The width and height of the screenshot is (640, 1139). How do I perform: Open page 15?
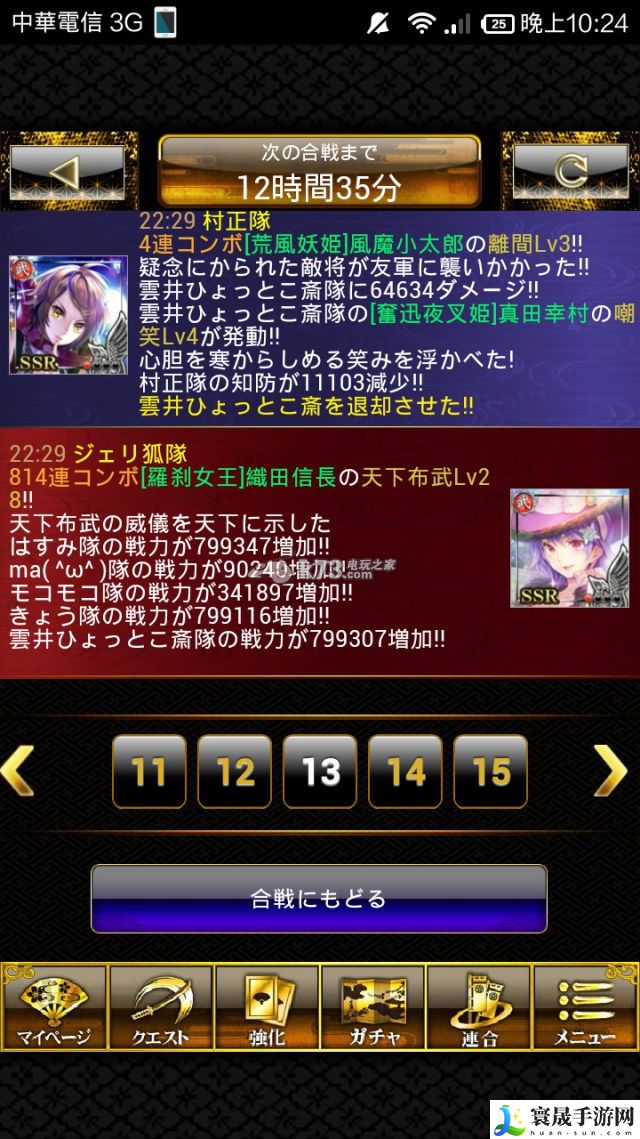tap(491, 771)
